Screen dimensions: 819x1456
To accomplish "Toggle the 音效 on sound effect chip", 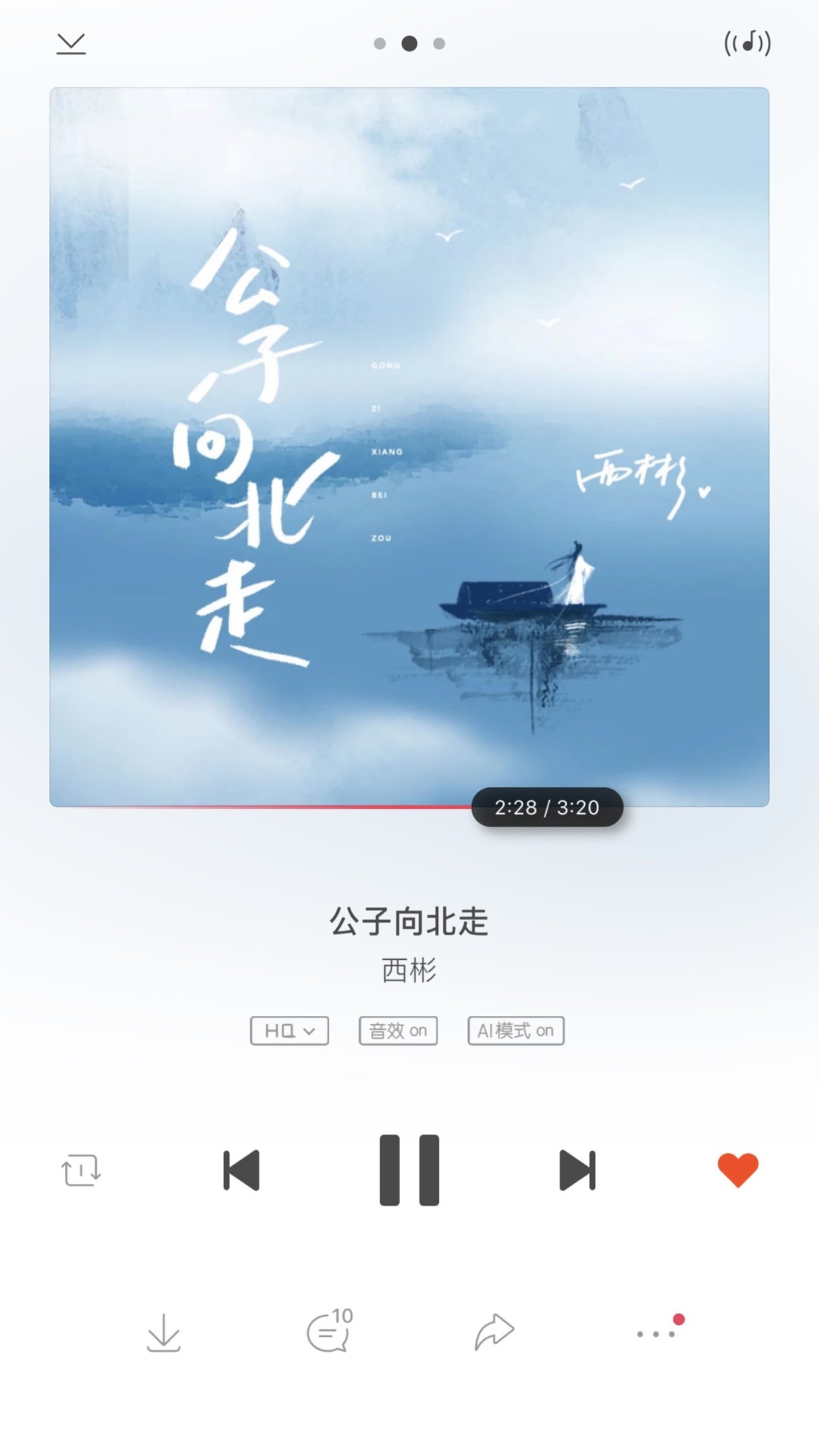I will click(398, 1031).
